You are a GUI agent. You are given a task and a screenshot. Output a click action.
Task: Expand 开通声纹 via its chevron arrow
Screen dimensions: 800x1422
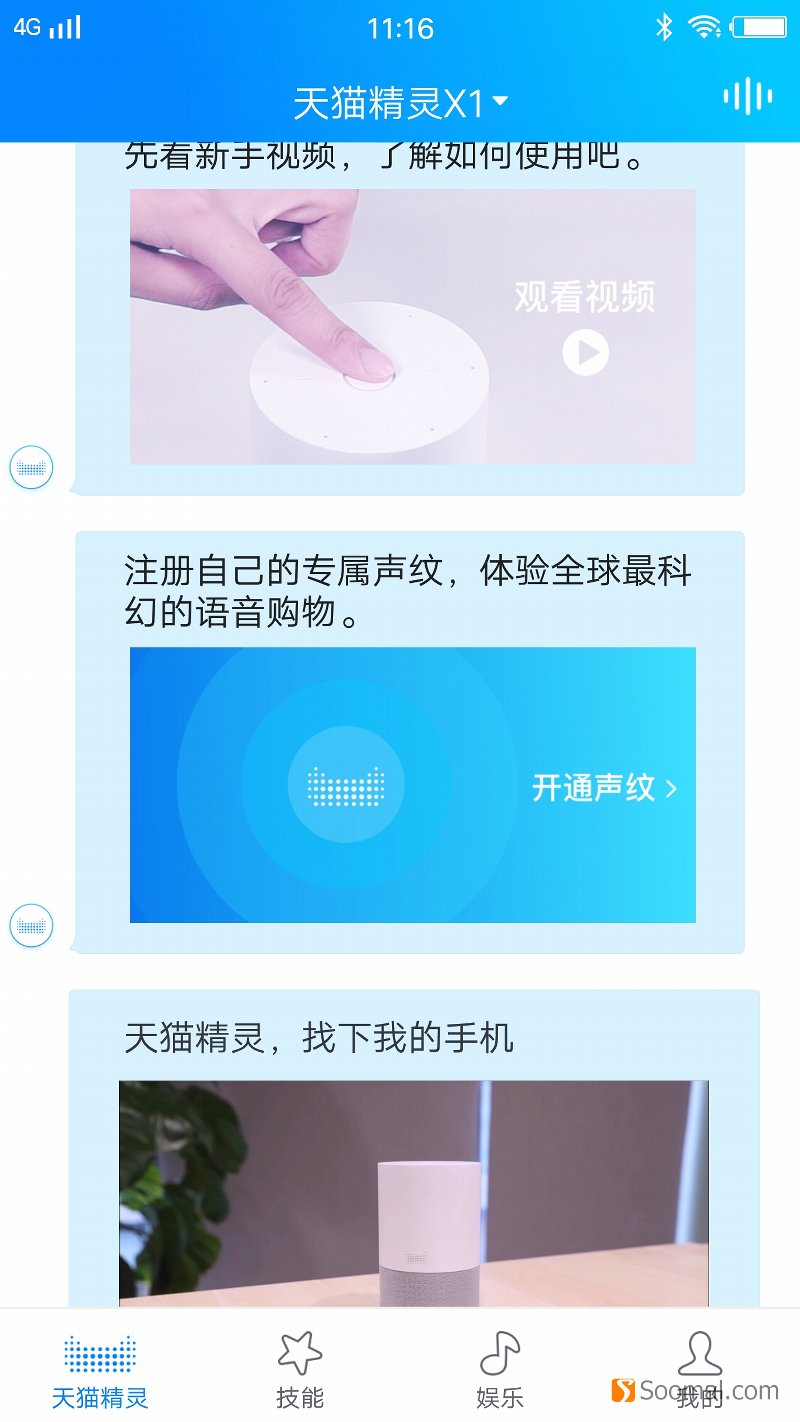click(673, 787)
